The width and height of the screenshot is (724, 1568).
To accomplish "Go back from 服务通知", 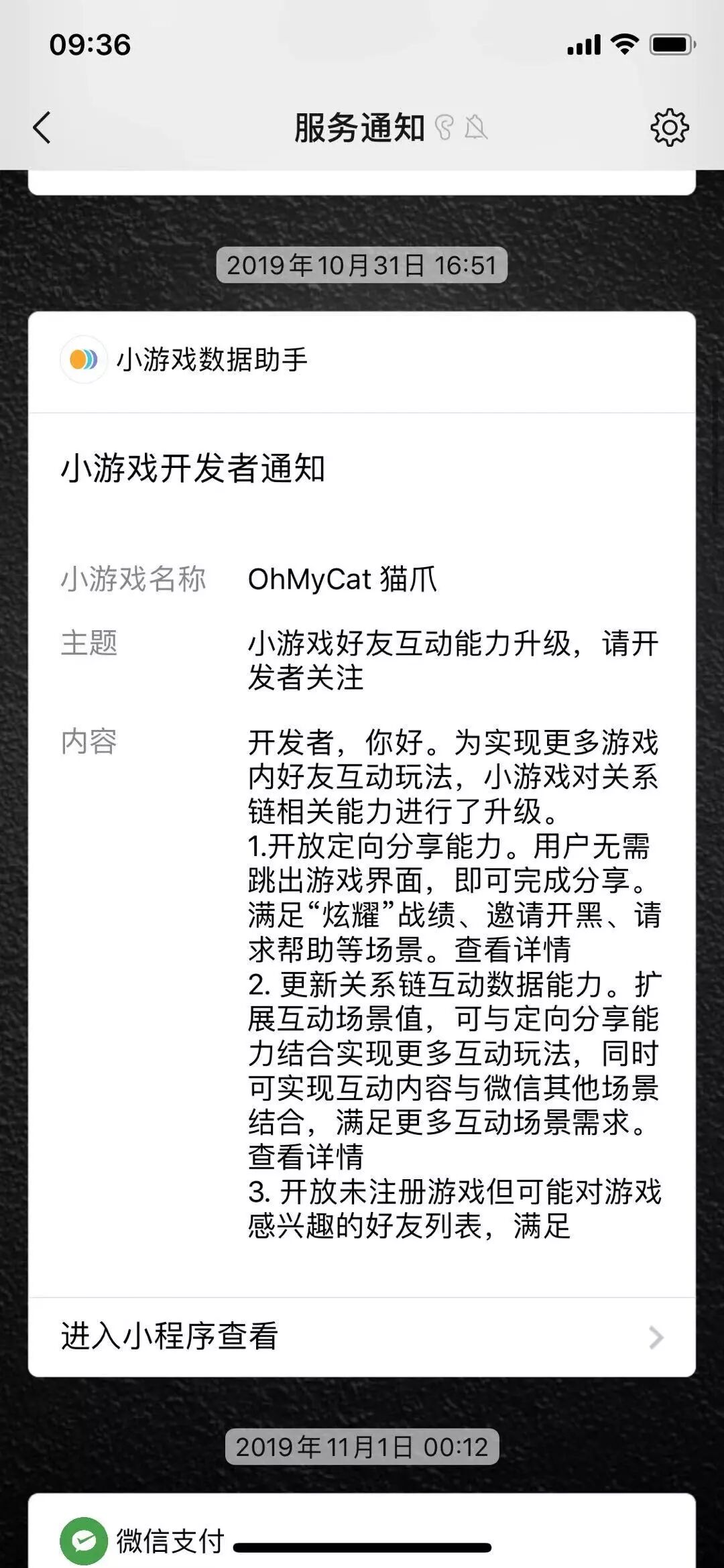I will click(x=42, y=127).
